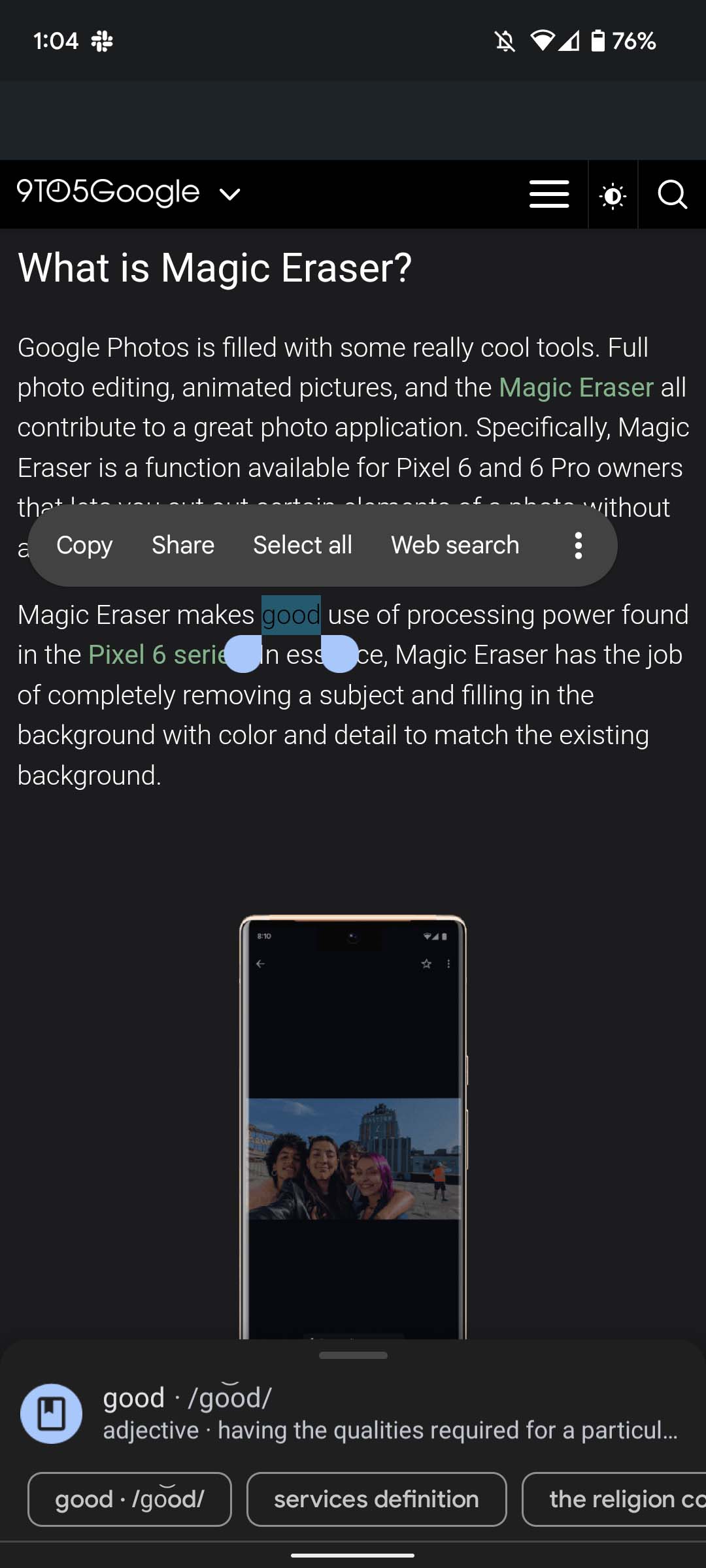Choose Web search from the selection menu
Viewport: 706px width, 1568px height.
click(x=454, y=546)
